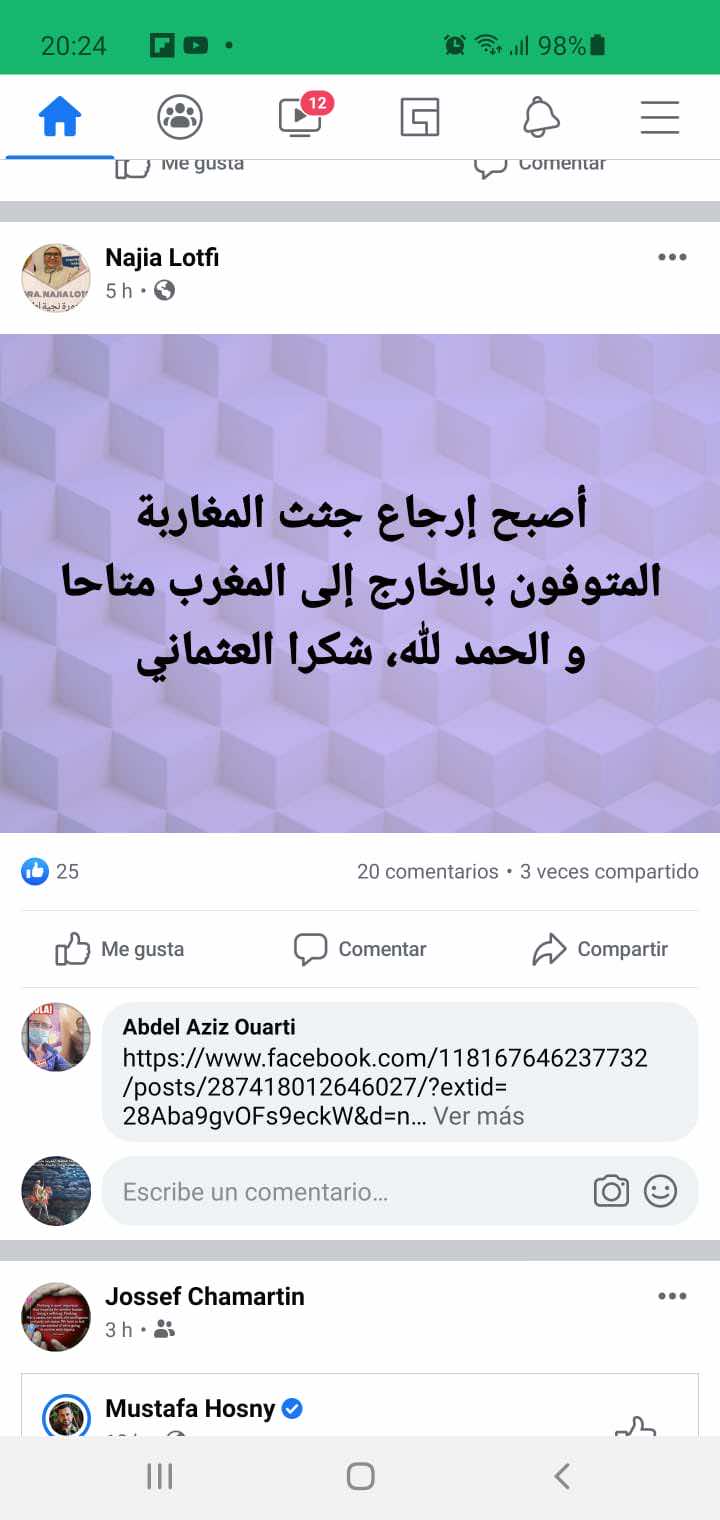The width and height of the screenshot is (720, 1520).
Task: Switch to the Home feed tab
Action: coord(60,118)
